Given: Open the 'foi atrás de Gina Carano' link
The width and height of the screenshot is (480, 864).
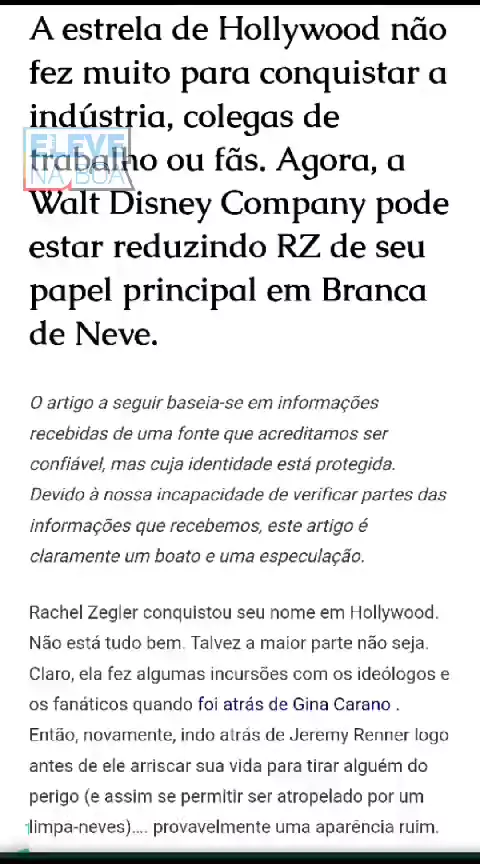Looking at the screenshot, I should click(294, 704).
